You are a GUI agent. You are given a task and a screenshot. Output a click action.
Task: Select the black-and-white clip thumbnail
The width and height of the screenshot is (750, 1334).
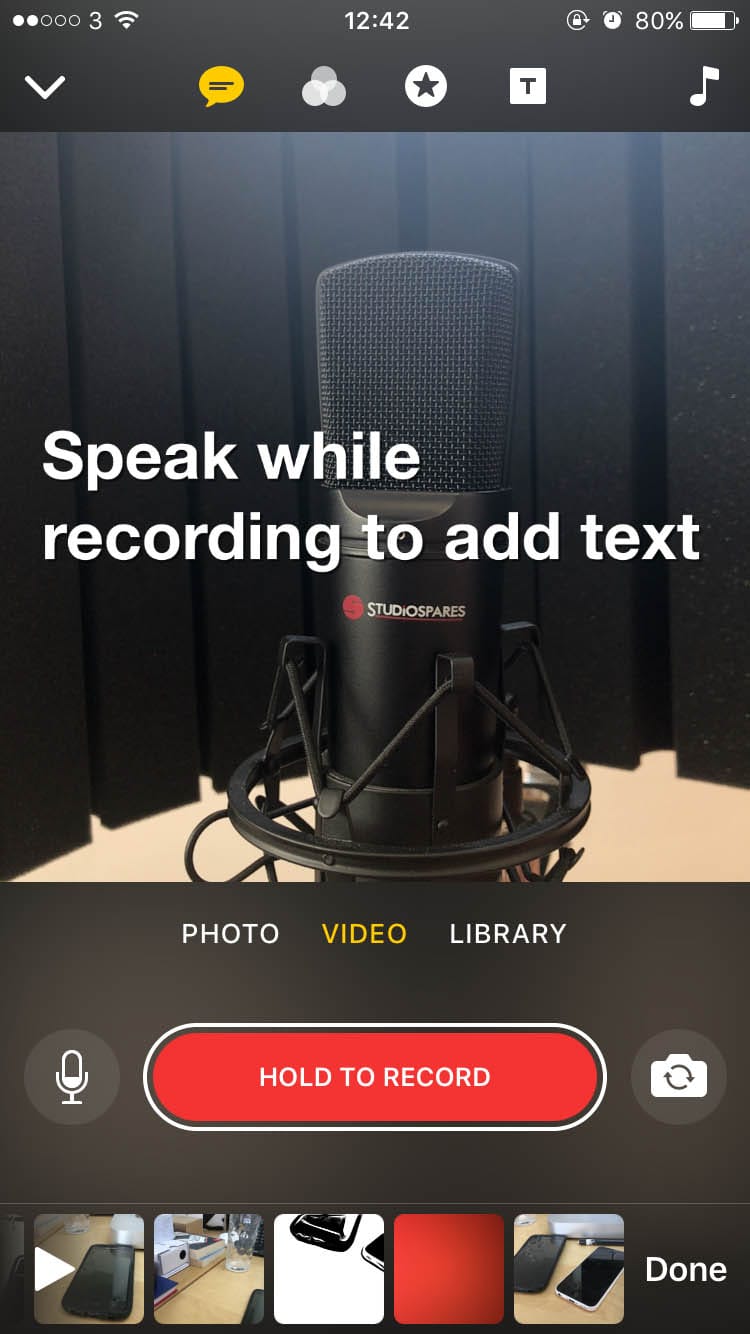329,1269
